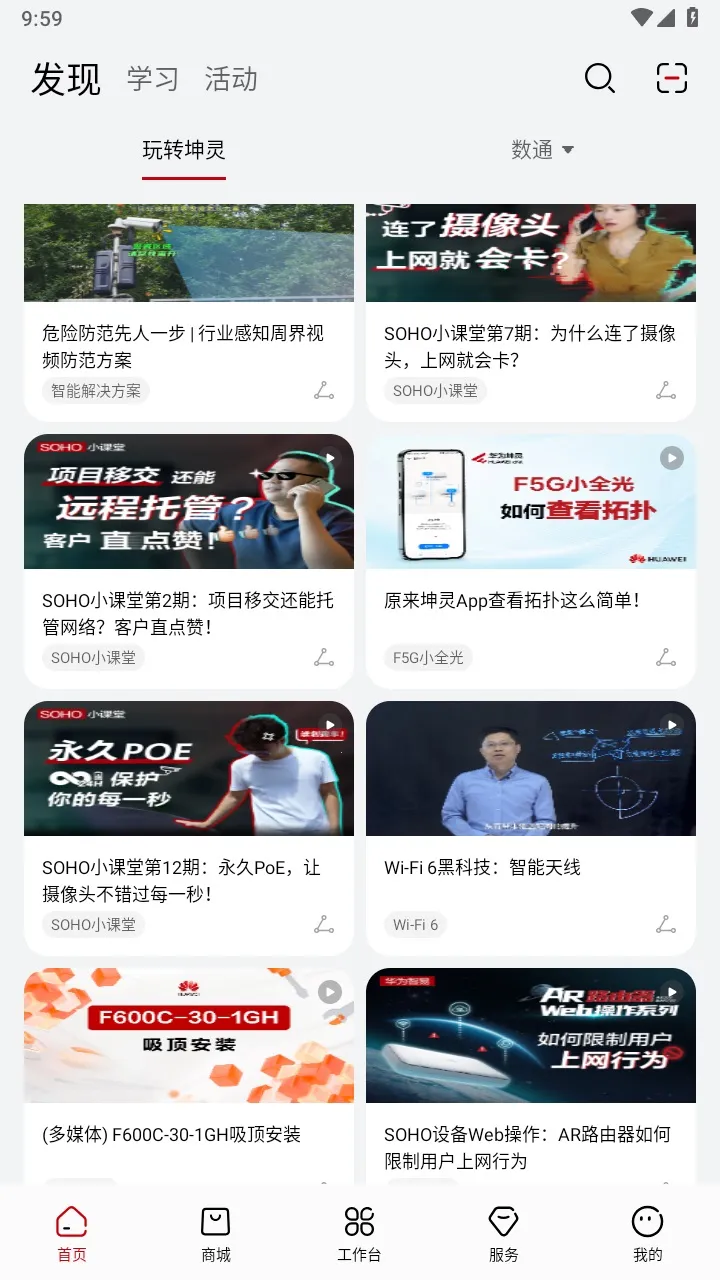
Task: Open the 数通 dropdown
Action: click(x=543, y=150)
